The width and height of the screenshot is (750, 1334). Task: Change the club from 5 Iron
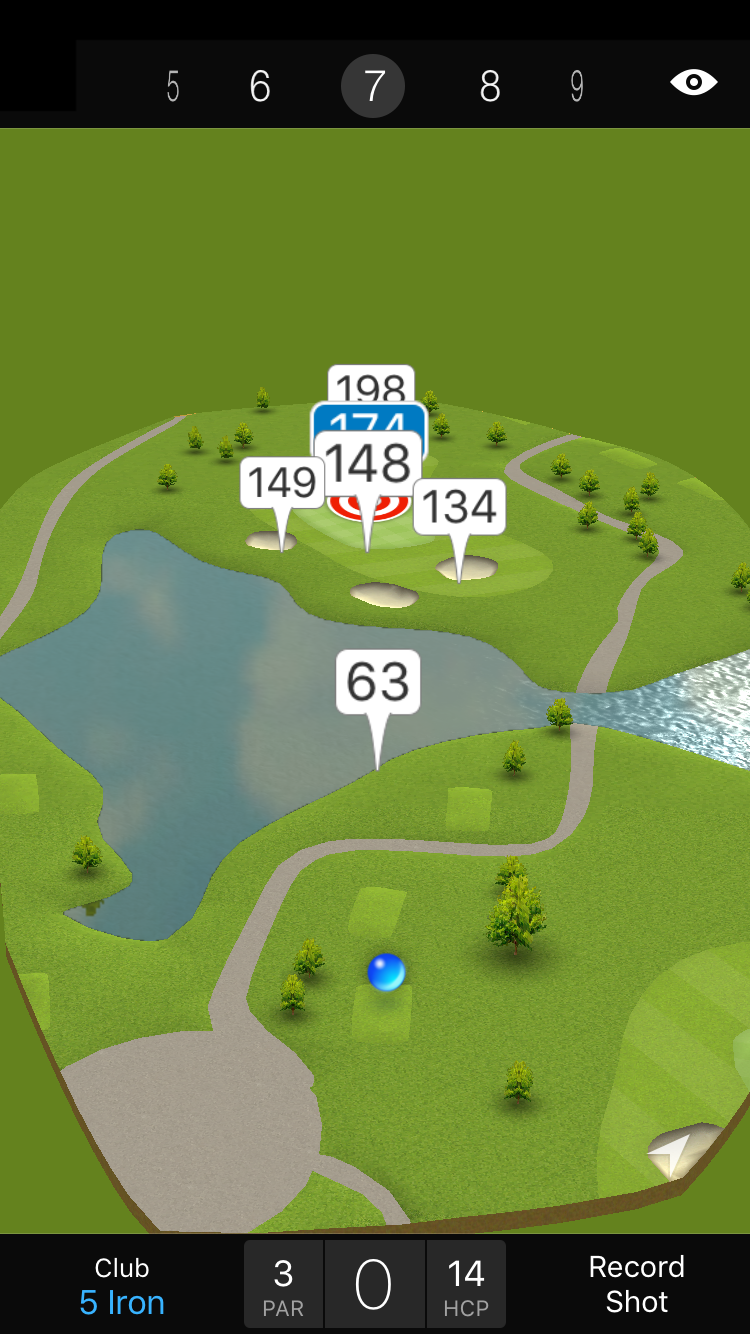(122, 1286)
